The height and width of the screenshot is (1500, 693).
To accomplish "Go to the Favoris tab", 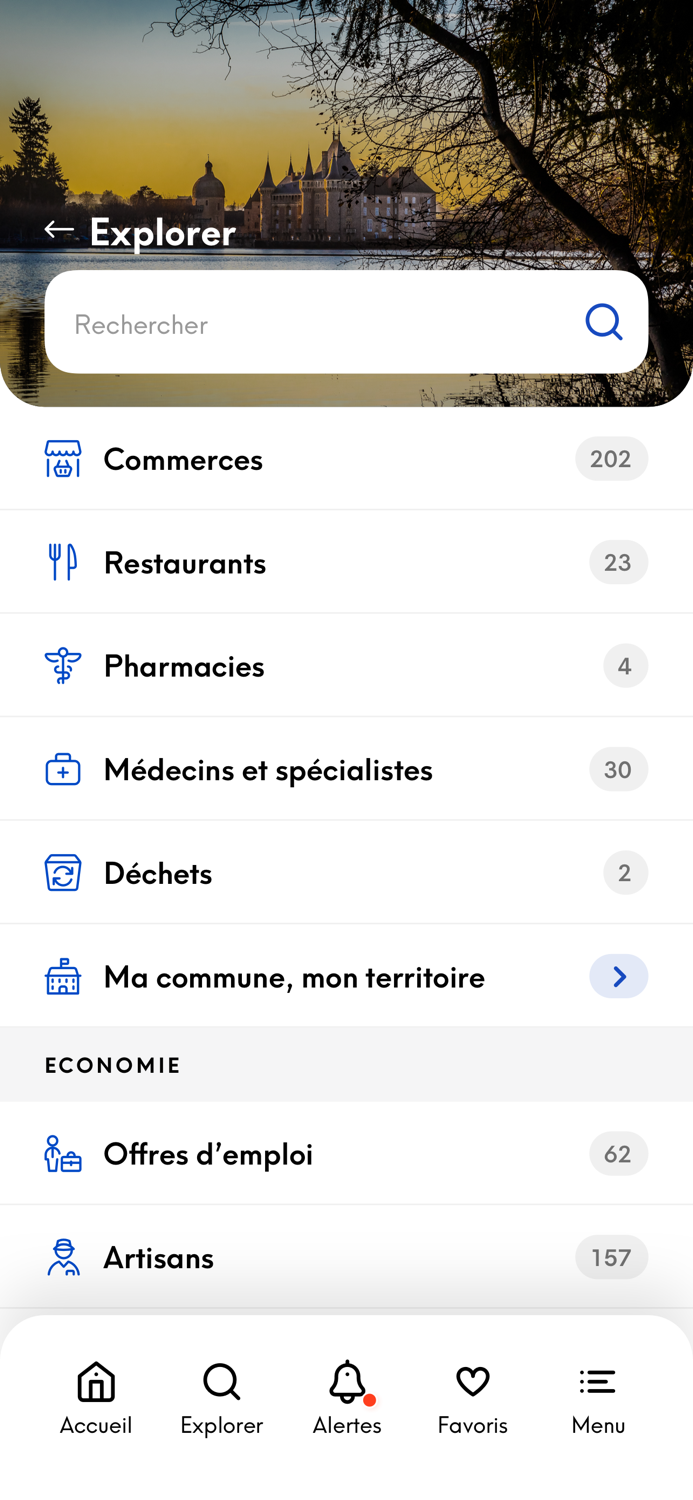I will pos(472,1398).
